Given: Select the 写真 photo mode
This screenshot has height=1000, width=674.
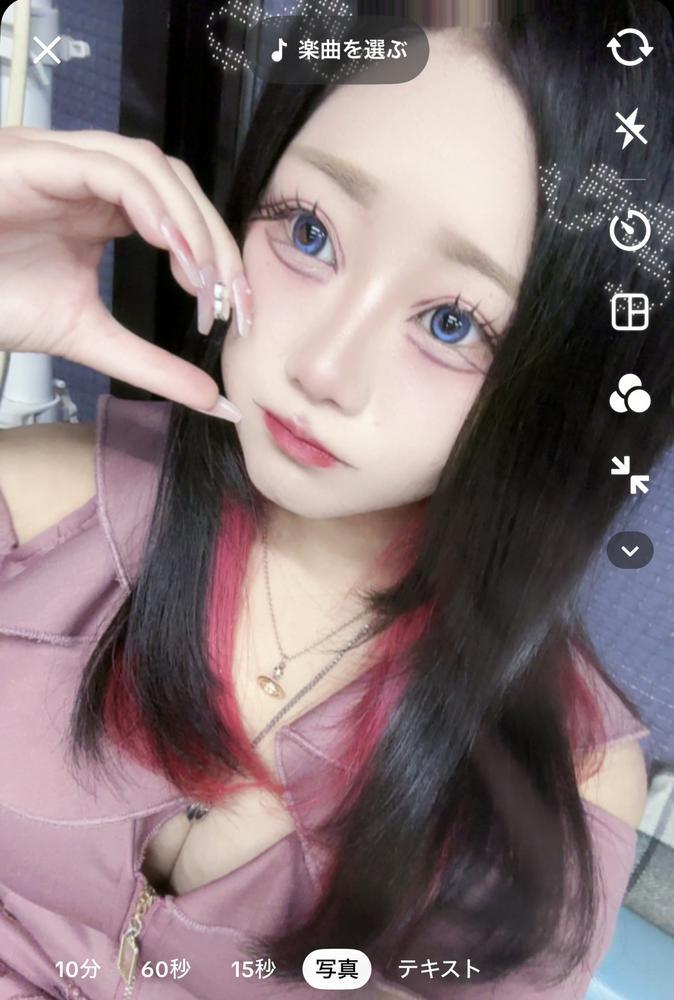Looking at the screenshot, I should pyautogui.click(x=337, y=968).
